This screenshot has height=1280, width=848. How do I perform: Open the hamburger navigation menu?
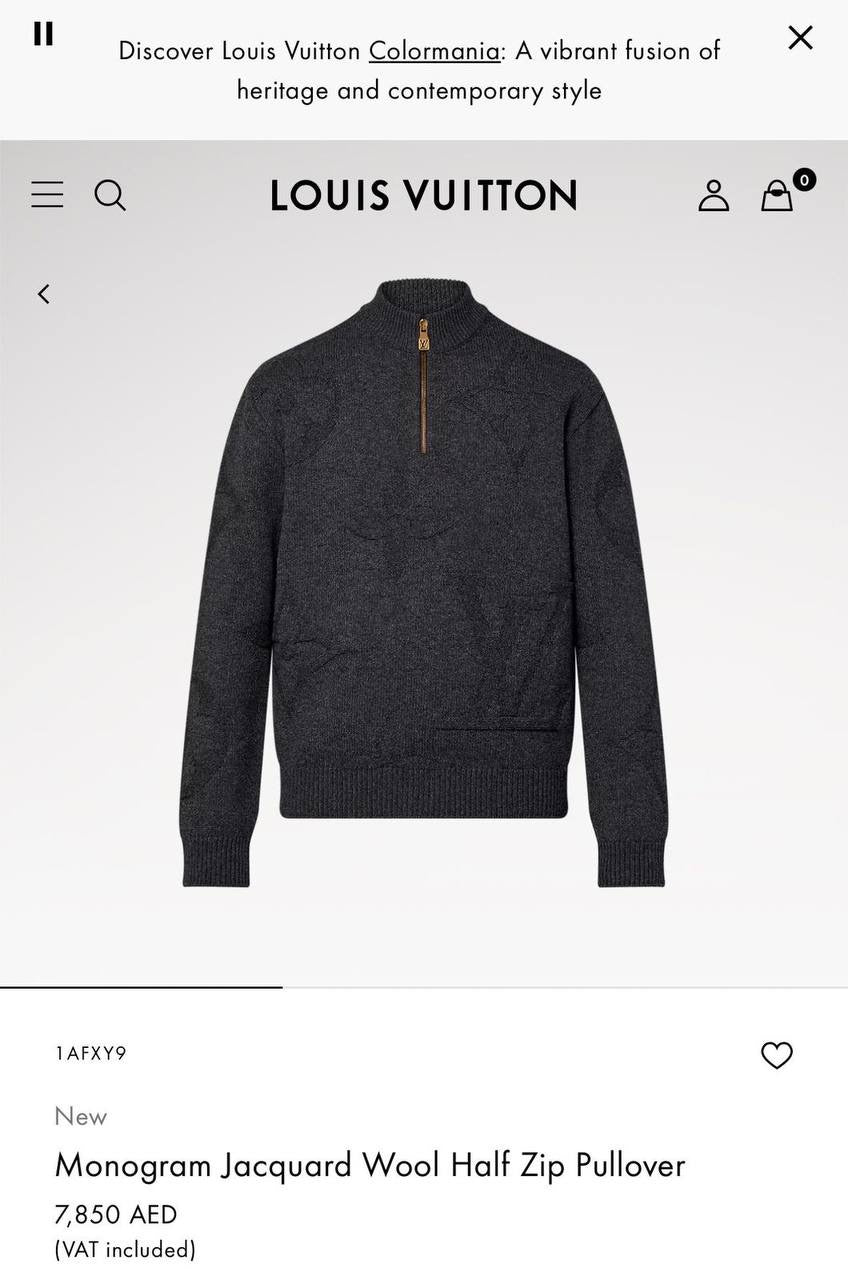click(x=47, y=194)
